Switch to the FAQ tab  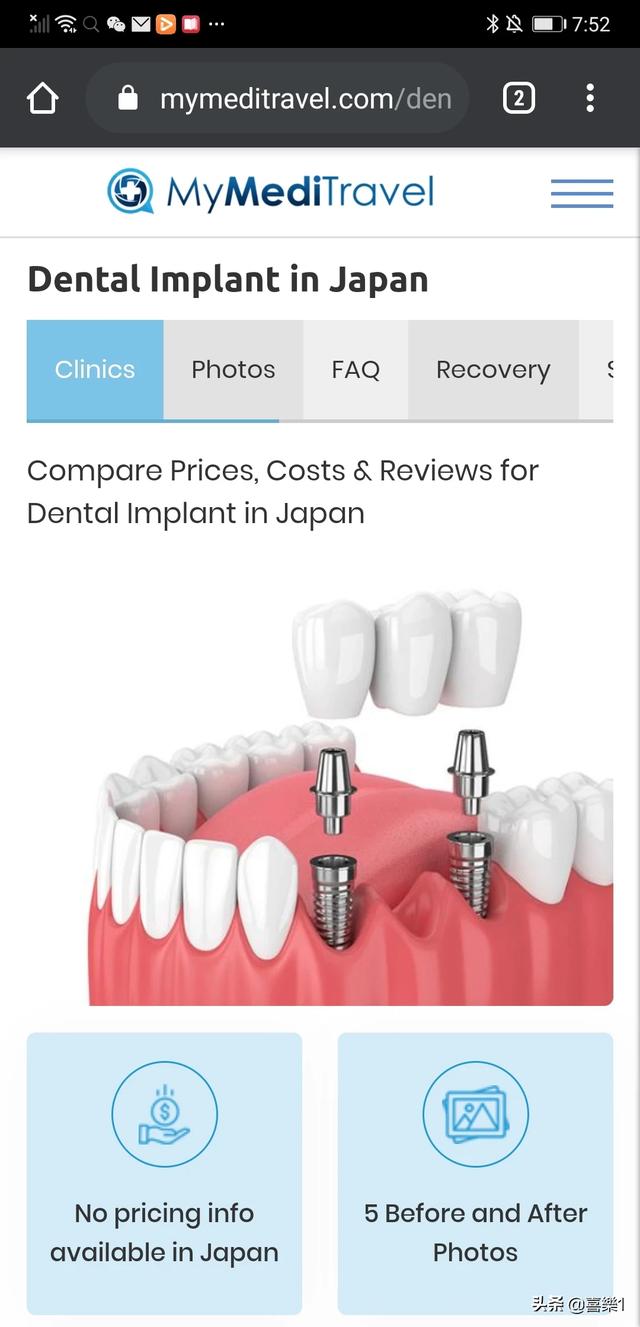coord(355,370)
